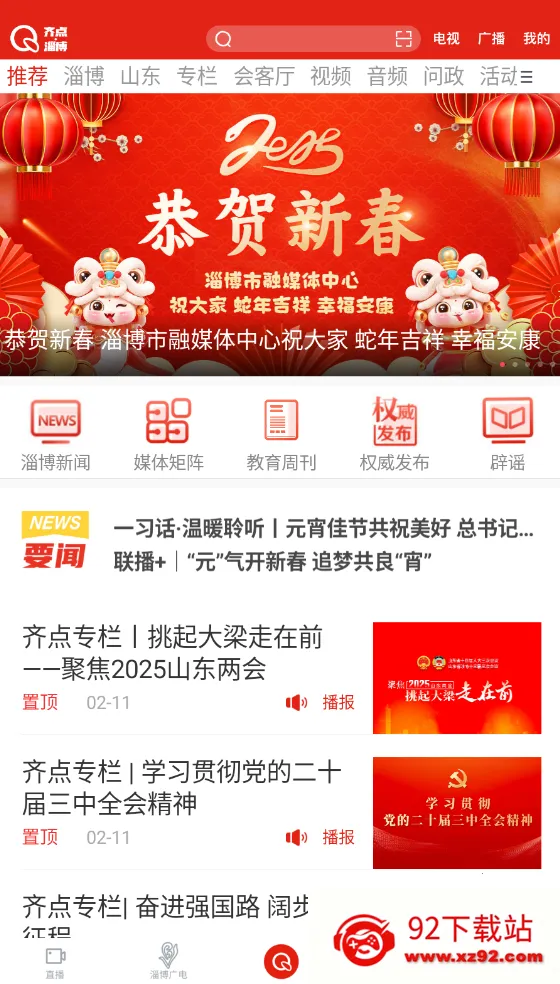Switch to the 问政 tab
560x984 pixels.
(444, 76)
